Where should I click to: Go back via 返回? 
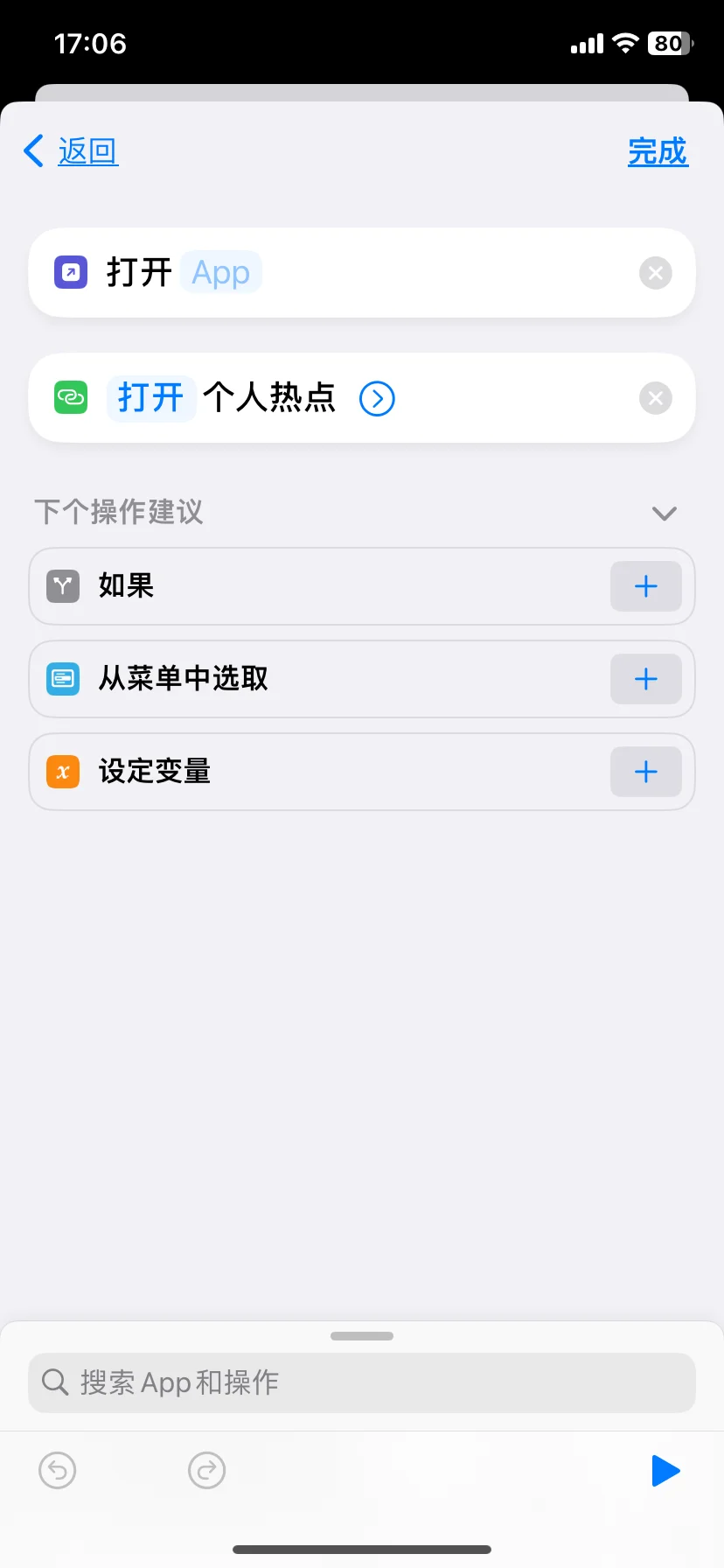[x=71, y=151]
